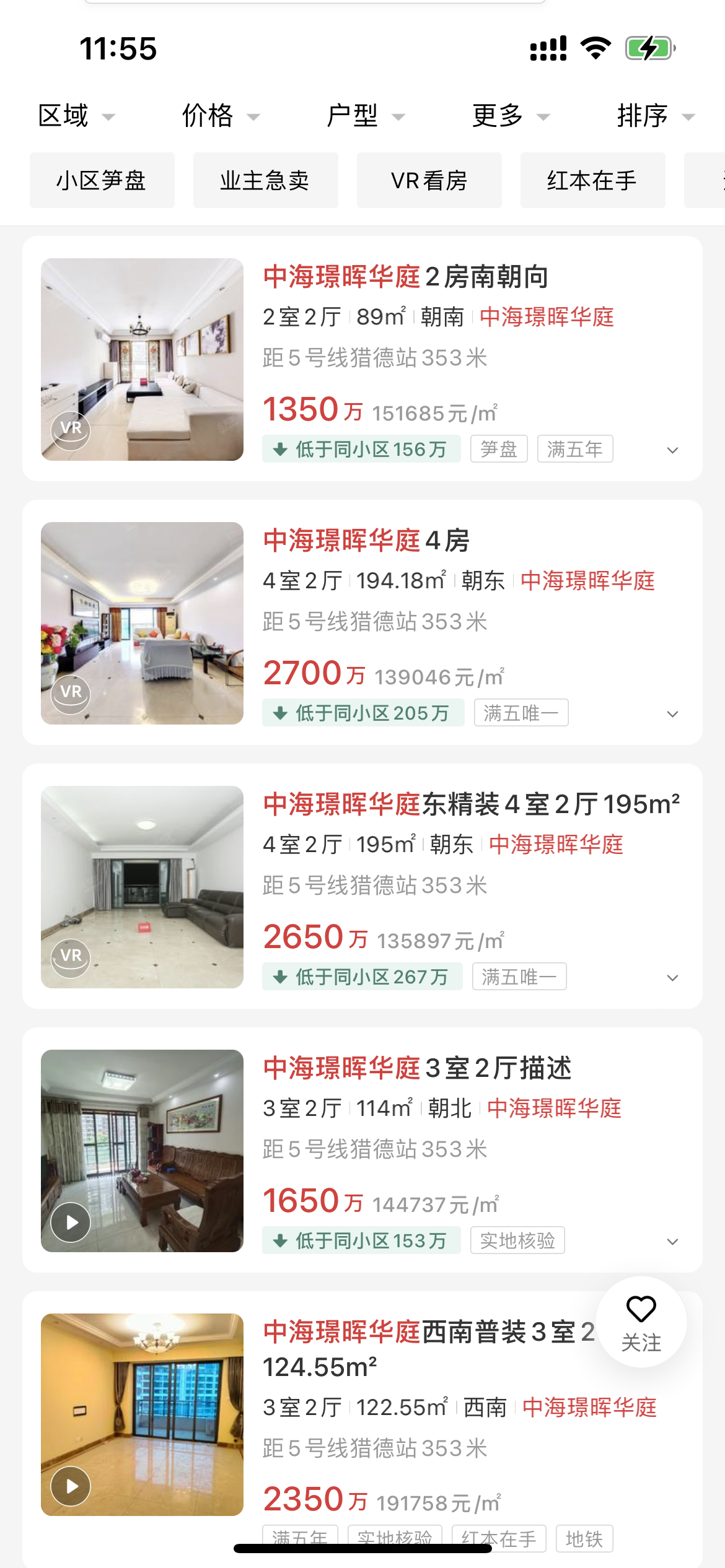725x1568 pixels.
Task: View the 西南普装 2350万 listing
Action: [428, 1332]
